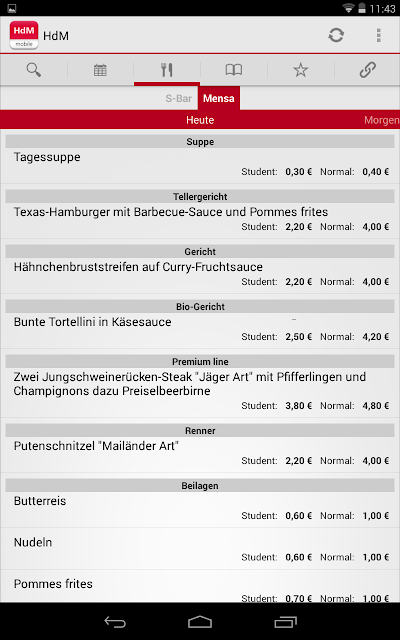This screenshot has width=400, height=640.
Task: Open the overflow menu
Action: tap(379, 36)
